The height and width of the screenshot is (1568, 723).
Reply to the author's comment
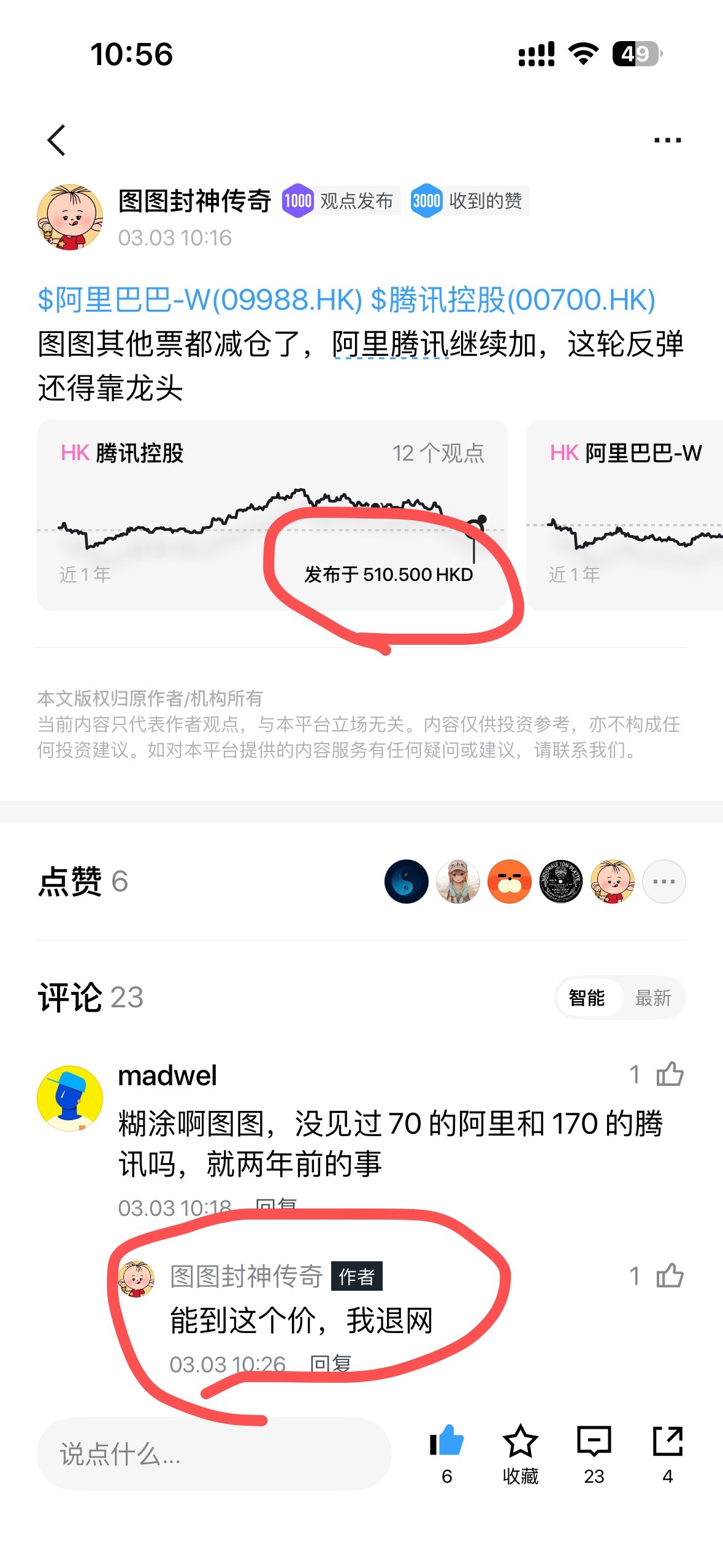click(x=331, y=1364)
